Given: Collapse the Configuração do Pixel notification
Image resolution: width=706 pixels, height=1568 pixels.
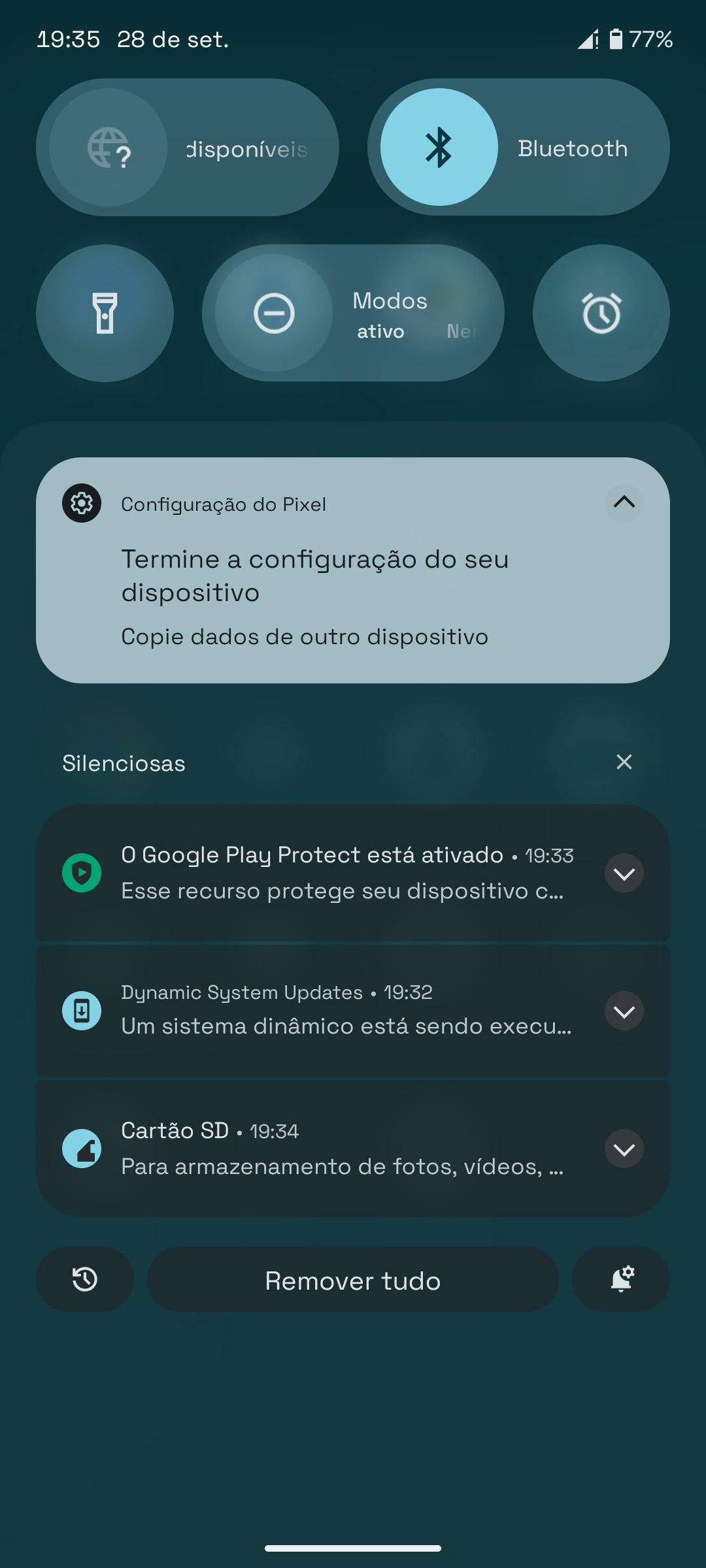Looking at the screenshot, I should point(624,502).
